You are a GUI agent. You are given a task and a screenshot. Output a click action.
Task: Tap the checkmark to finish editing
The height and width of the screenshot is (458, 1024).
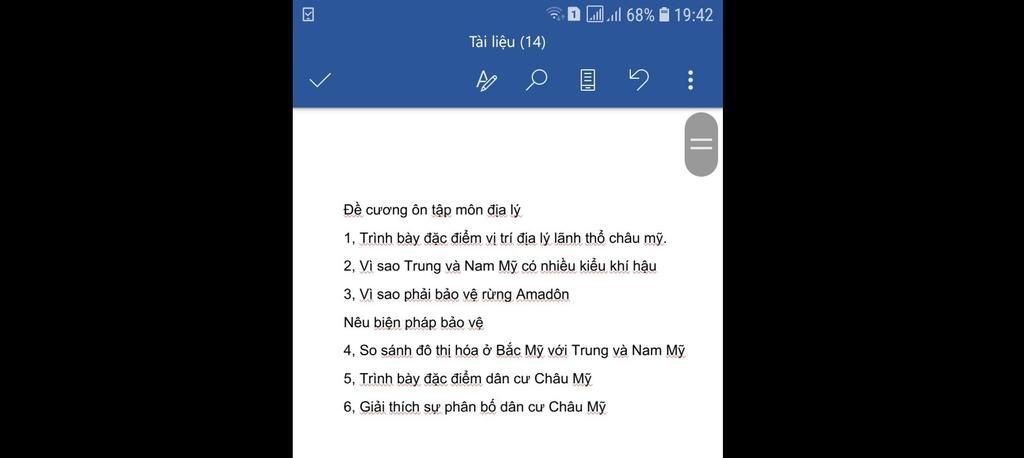[x=320, y=80]
